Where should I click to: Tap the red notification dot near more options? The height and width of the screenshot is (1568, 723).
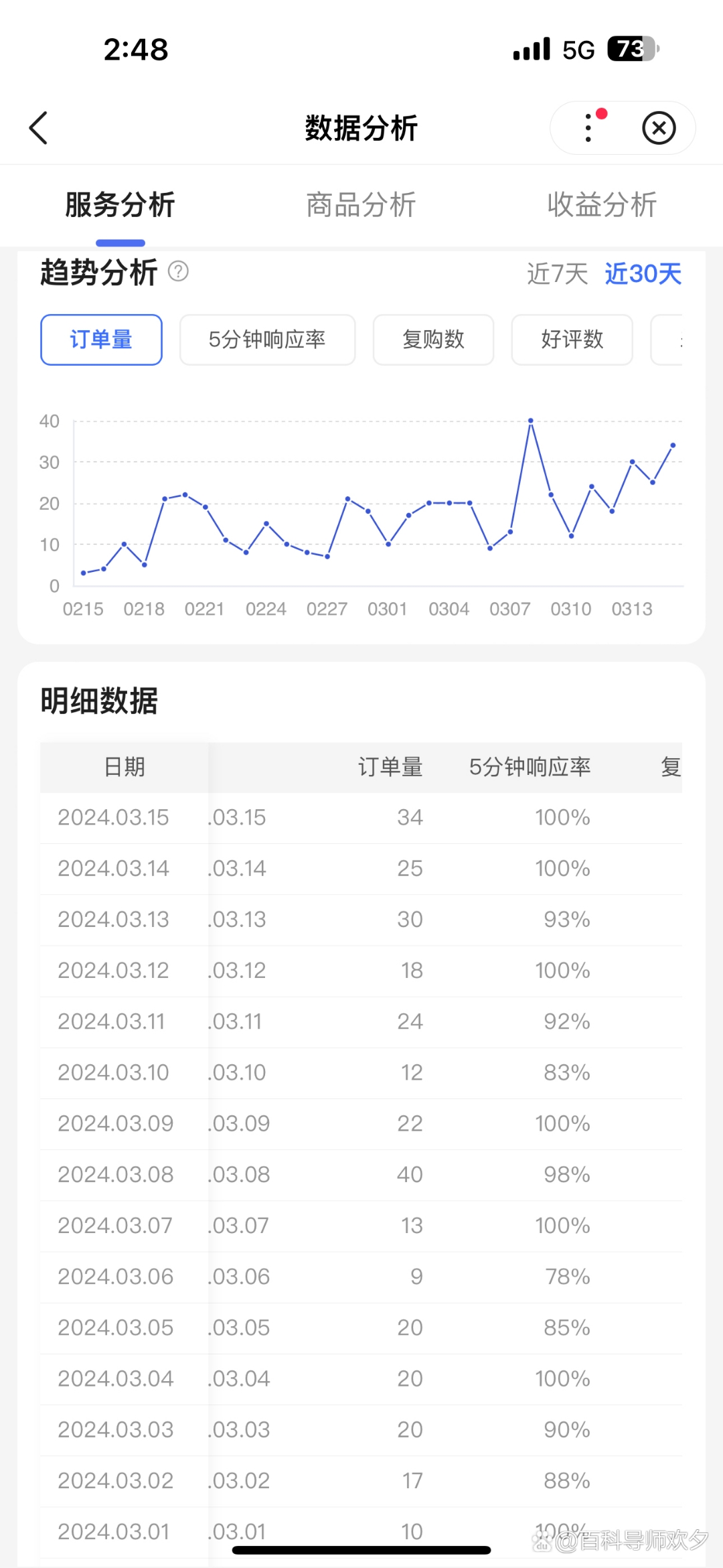[x=602, y=114]
